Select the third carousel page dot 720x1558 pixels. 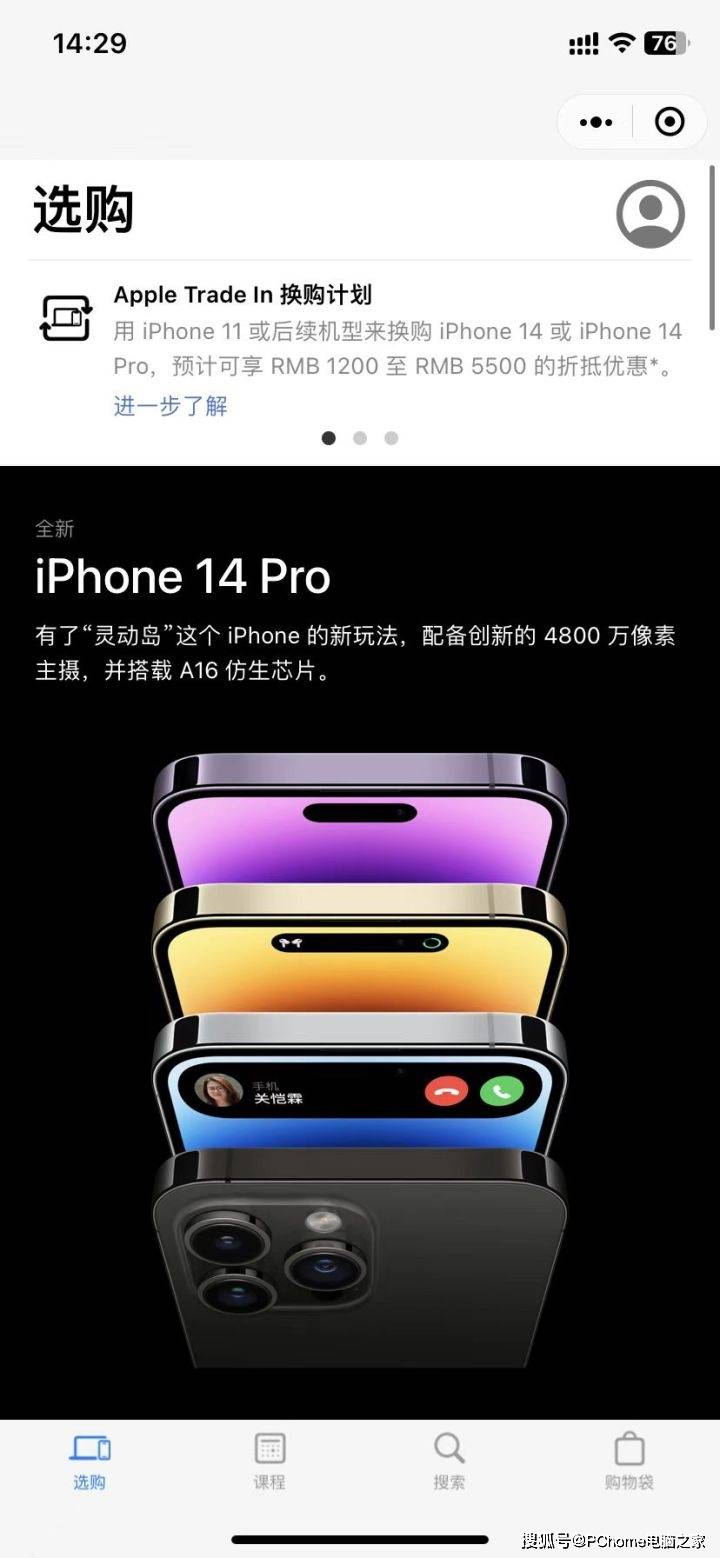[x=391, y=438]
